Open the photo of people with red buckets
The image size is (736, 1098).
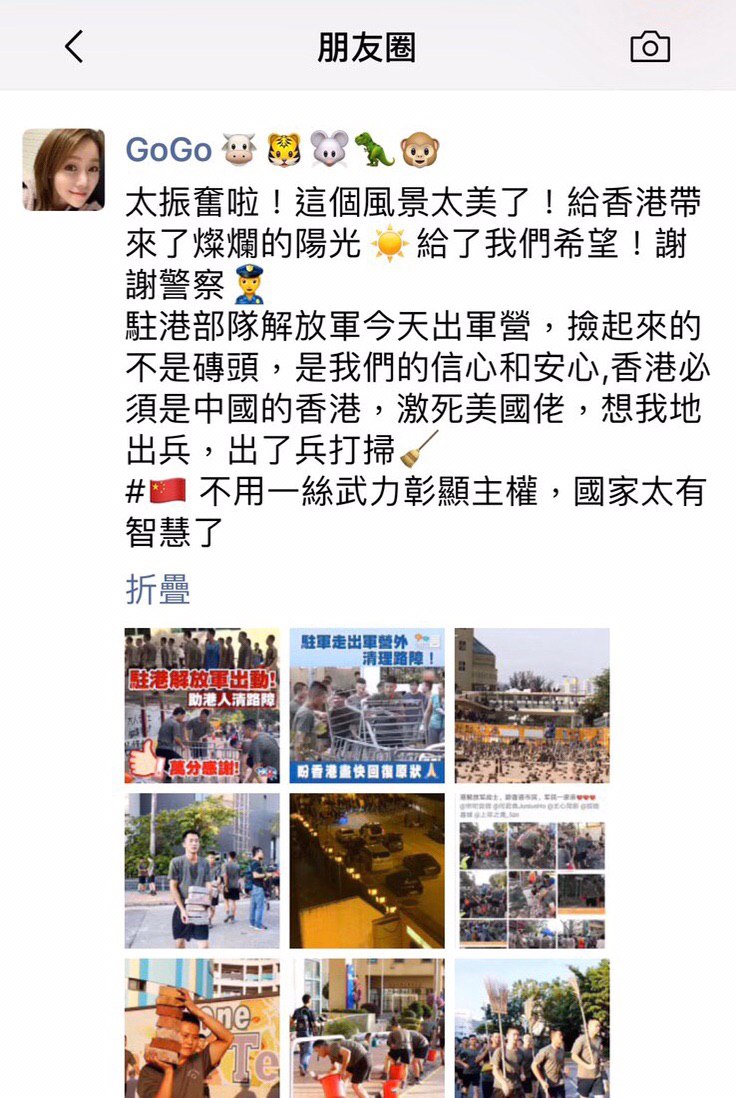pos(367,1028)
